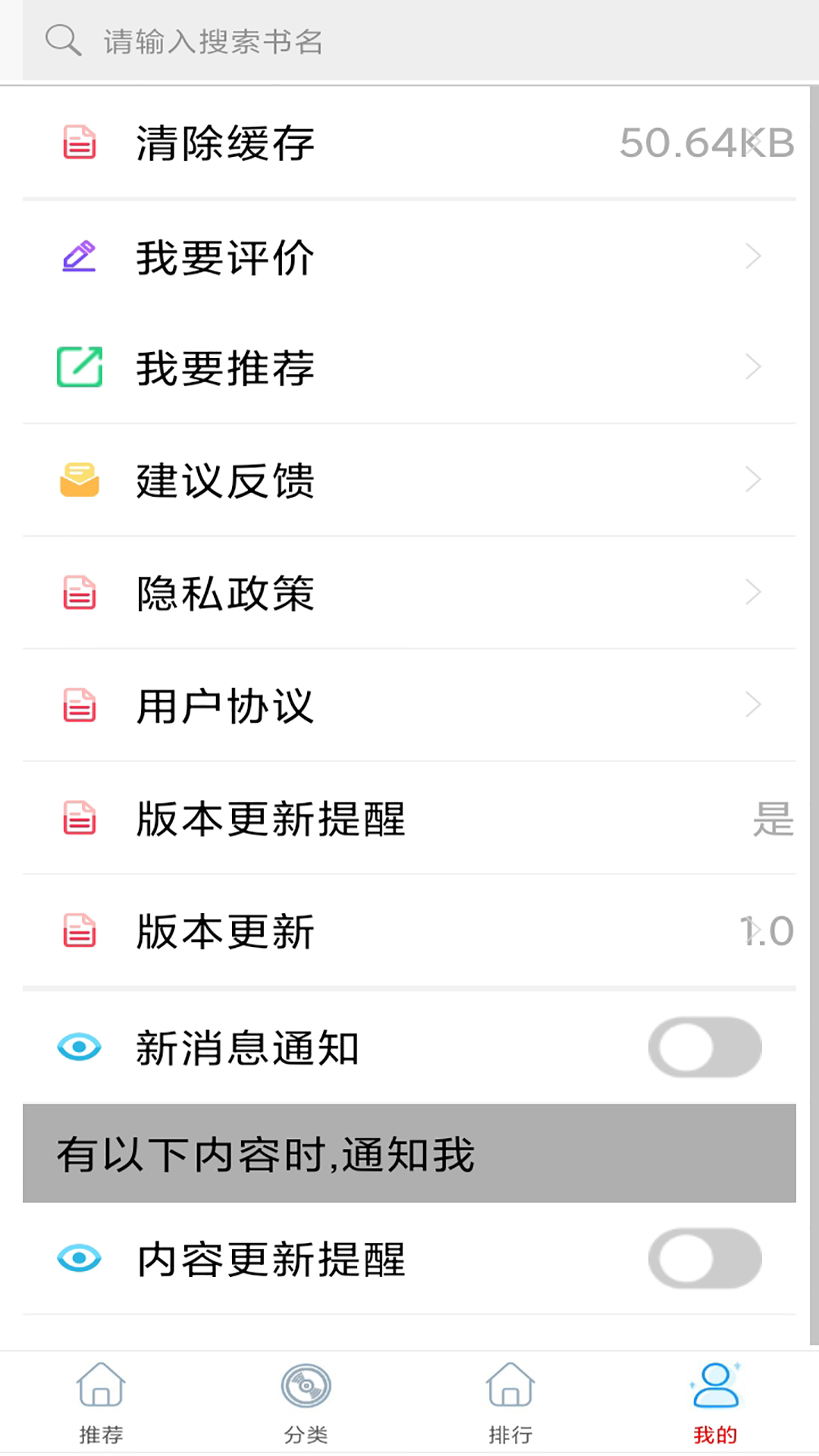
Task: Expand the 我要评价 row chevron
Action: click(x=752, y=256)
